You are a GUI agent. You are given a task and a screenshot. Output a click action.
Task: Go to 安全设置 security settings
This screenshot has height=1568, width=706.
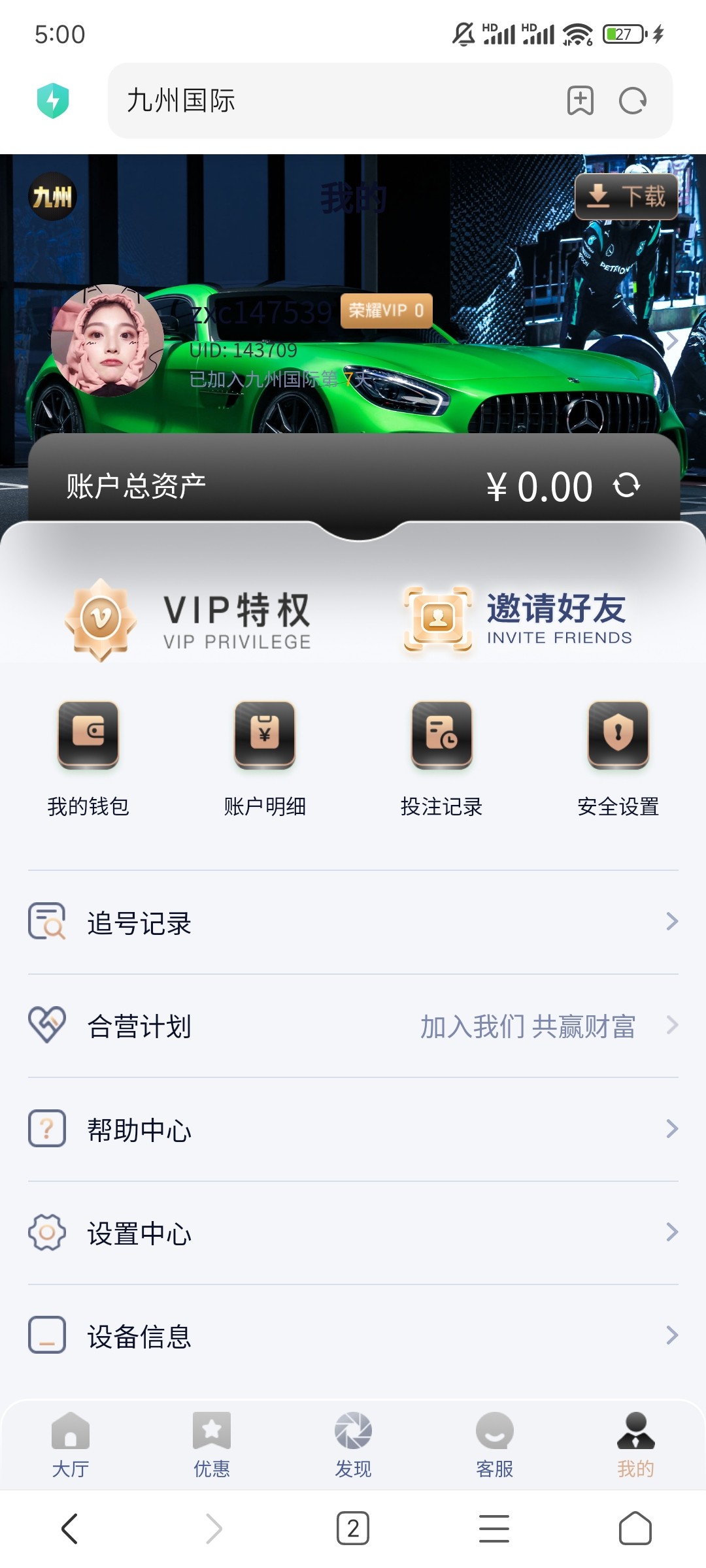[618, 758]
